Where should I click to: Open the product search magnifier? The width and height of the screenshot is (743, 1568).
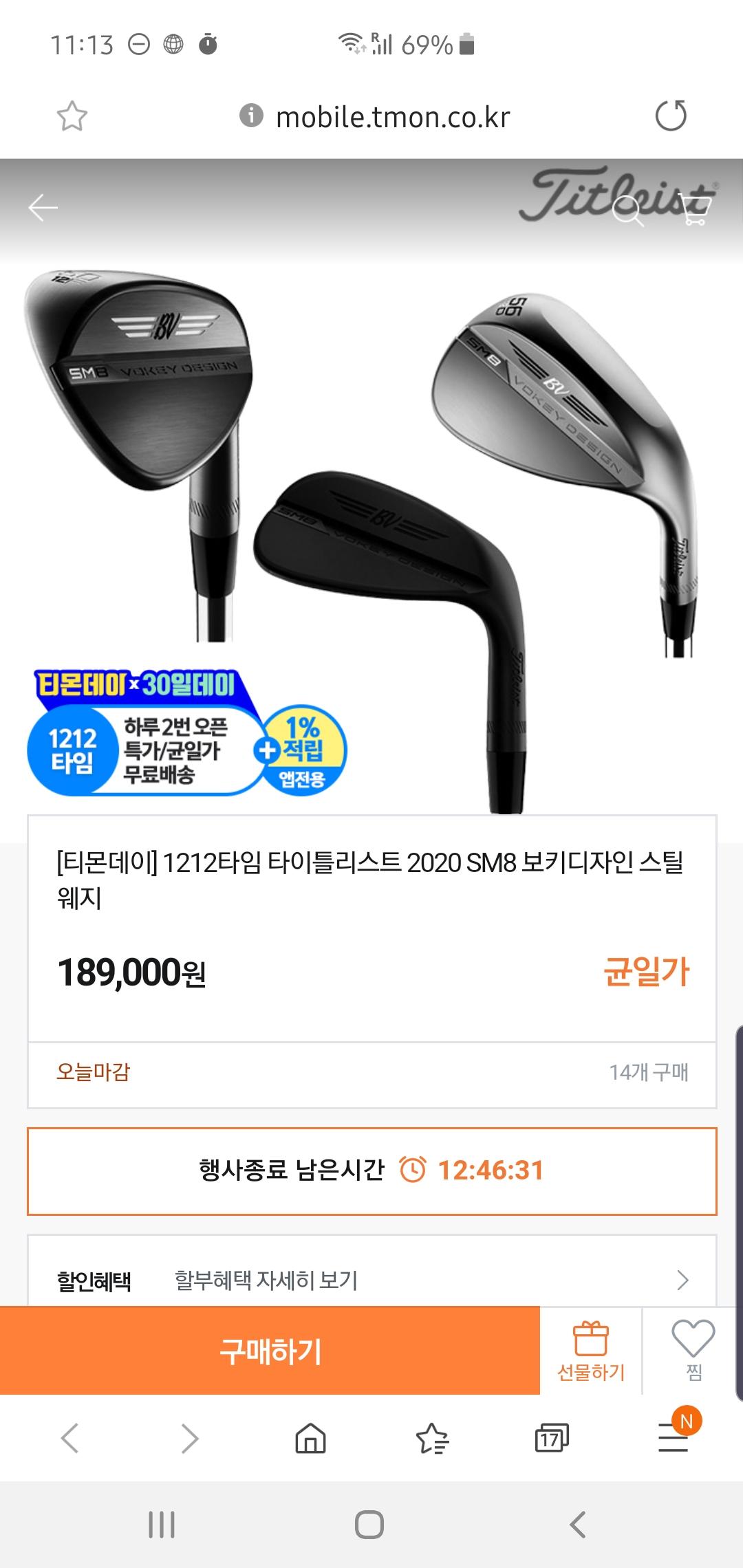click(x=627, y=208)
